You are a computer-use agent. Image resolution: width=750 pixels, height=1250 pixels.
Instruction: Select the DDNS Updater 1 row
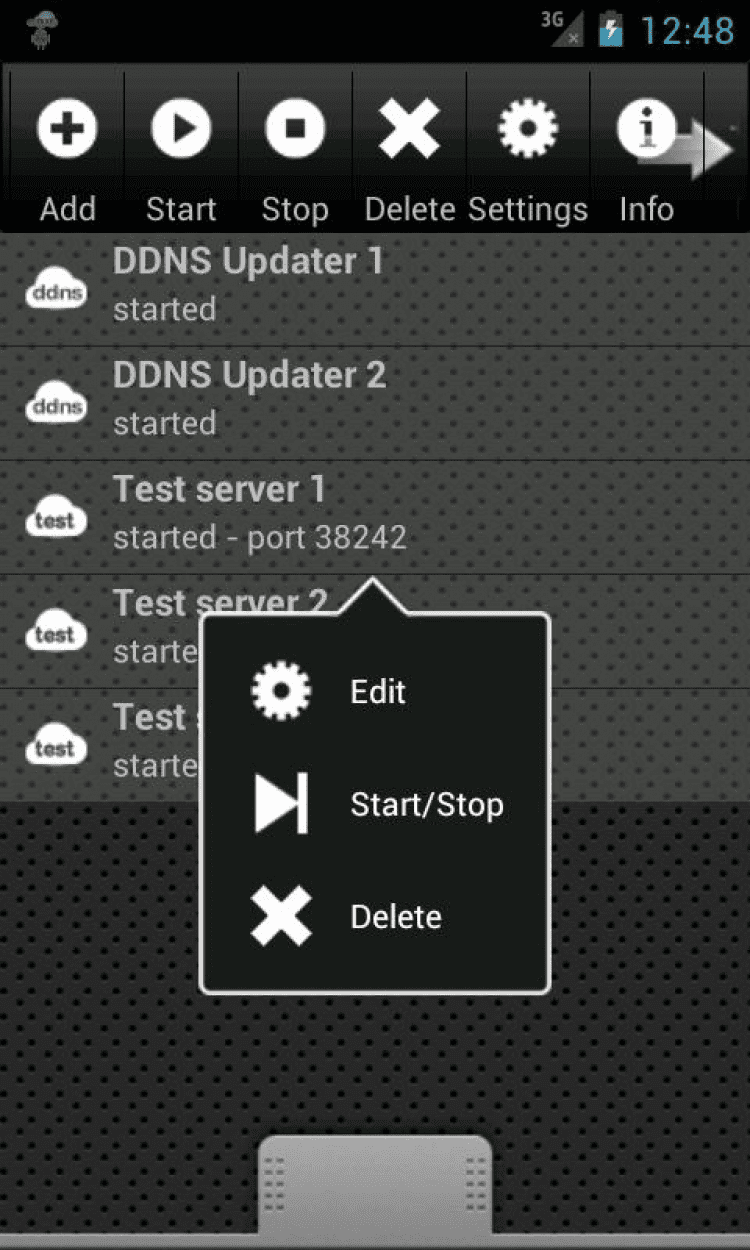[x=375, y=289]
